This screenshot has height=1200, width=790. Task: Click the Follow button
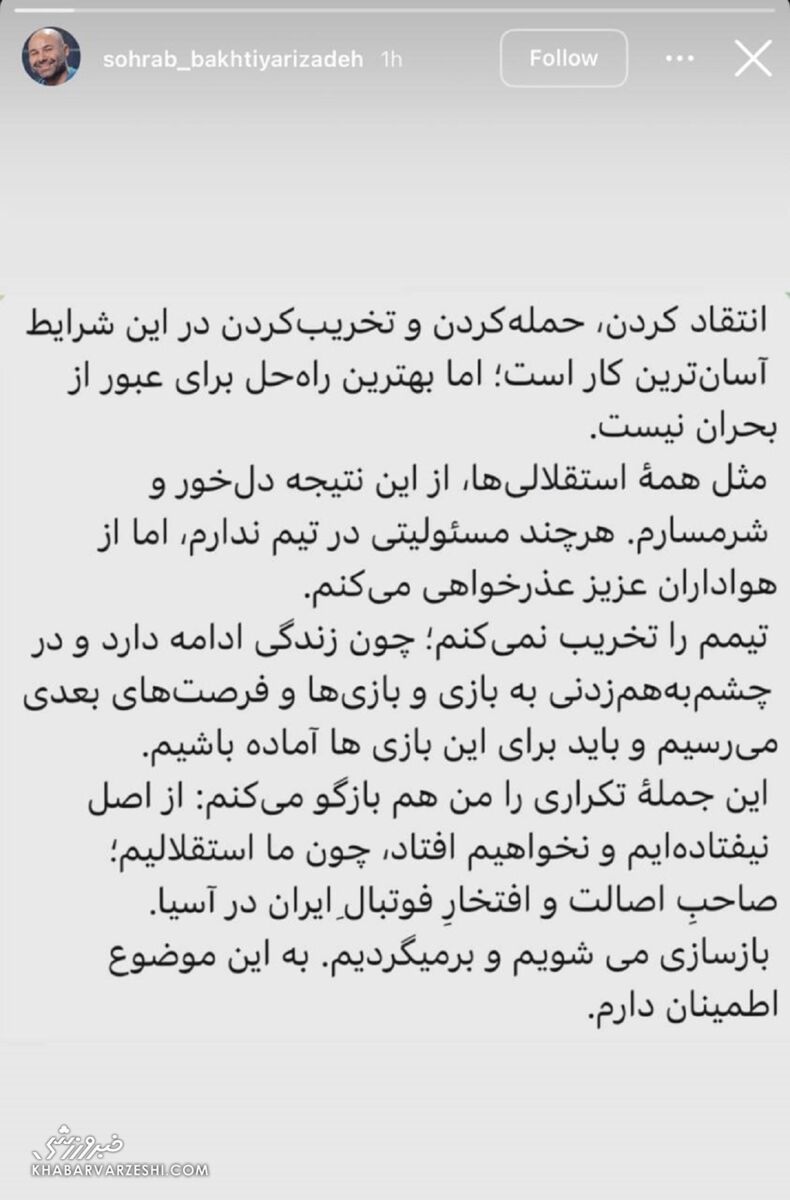[562, 58]
